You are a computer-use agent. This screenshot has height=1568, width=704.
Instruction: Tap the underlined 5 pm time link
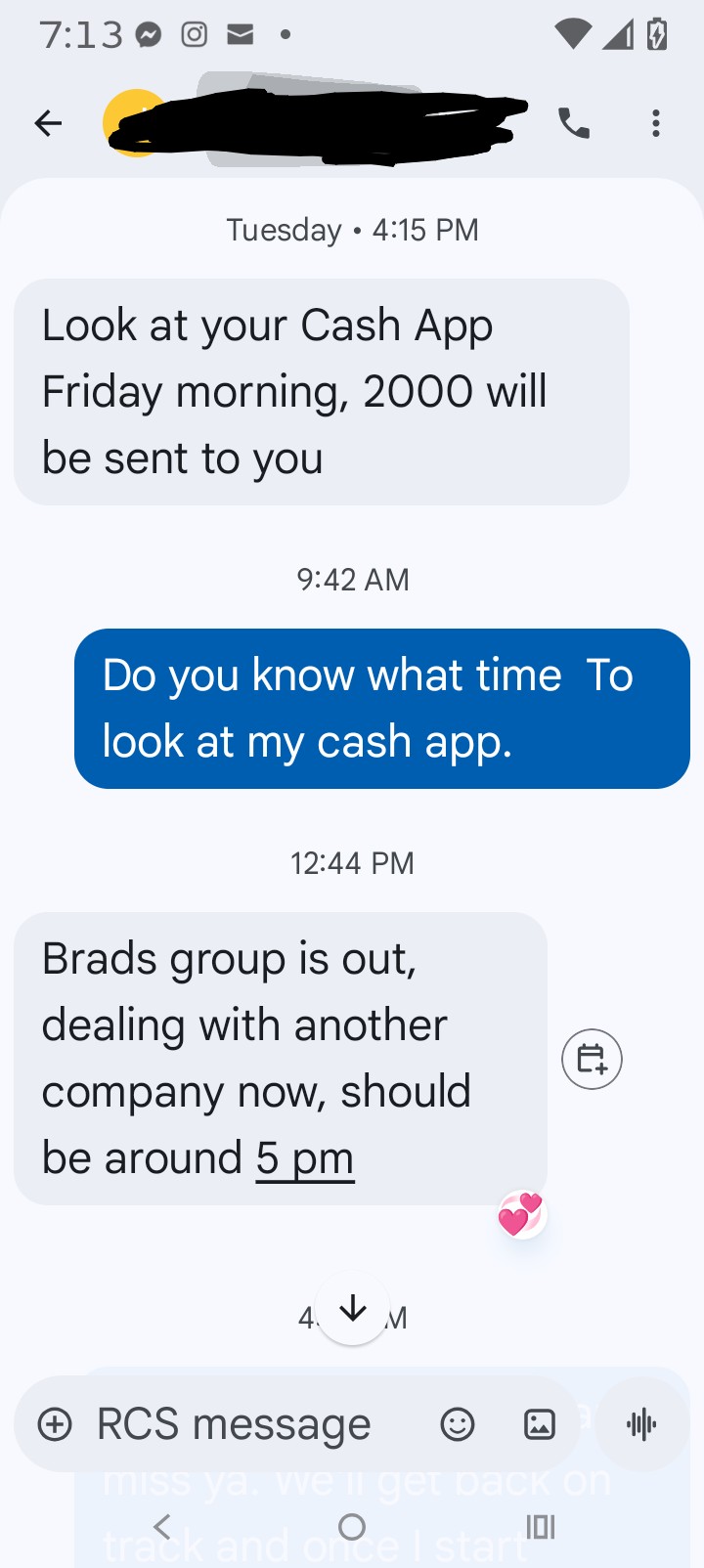pos(305,1158)
